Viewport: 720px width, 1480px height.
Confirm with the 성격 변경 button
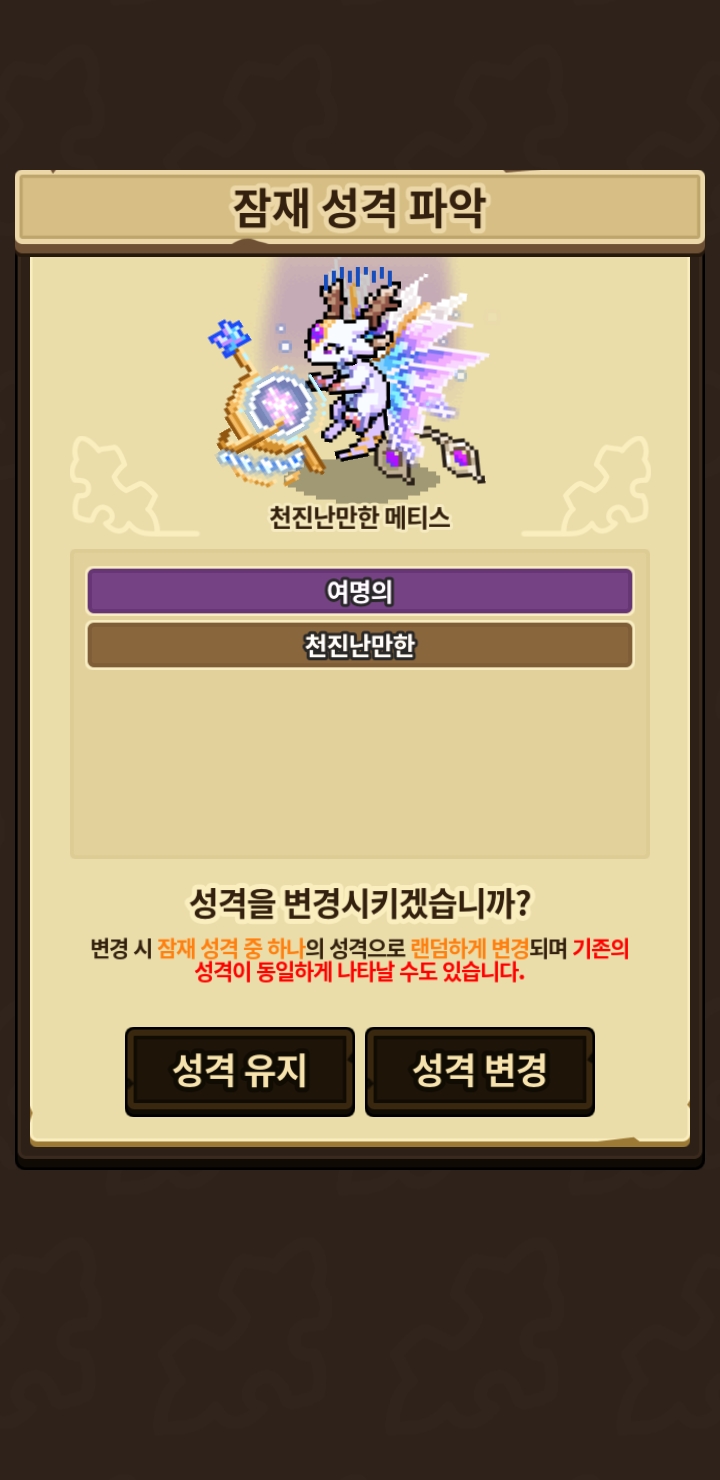[480, 1071]
